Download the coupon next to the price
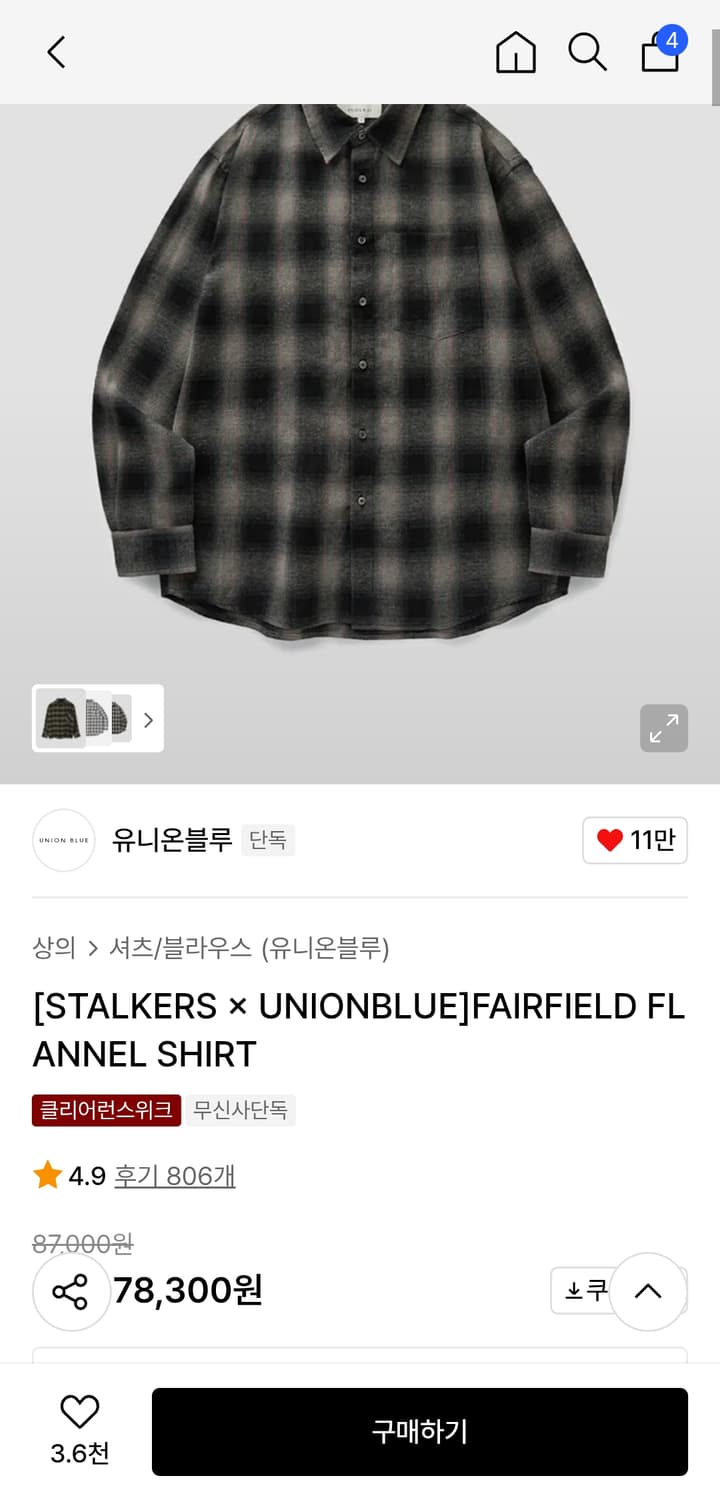This screenshot has height=1500, width=720. pyautogui.click(x=580, y=1290)
